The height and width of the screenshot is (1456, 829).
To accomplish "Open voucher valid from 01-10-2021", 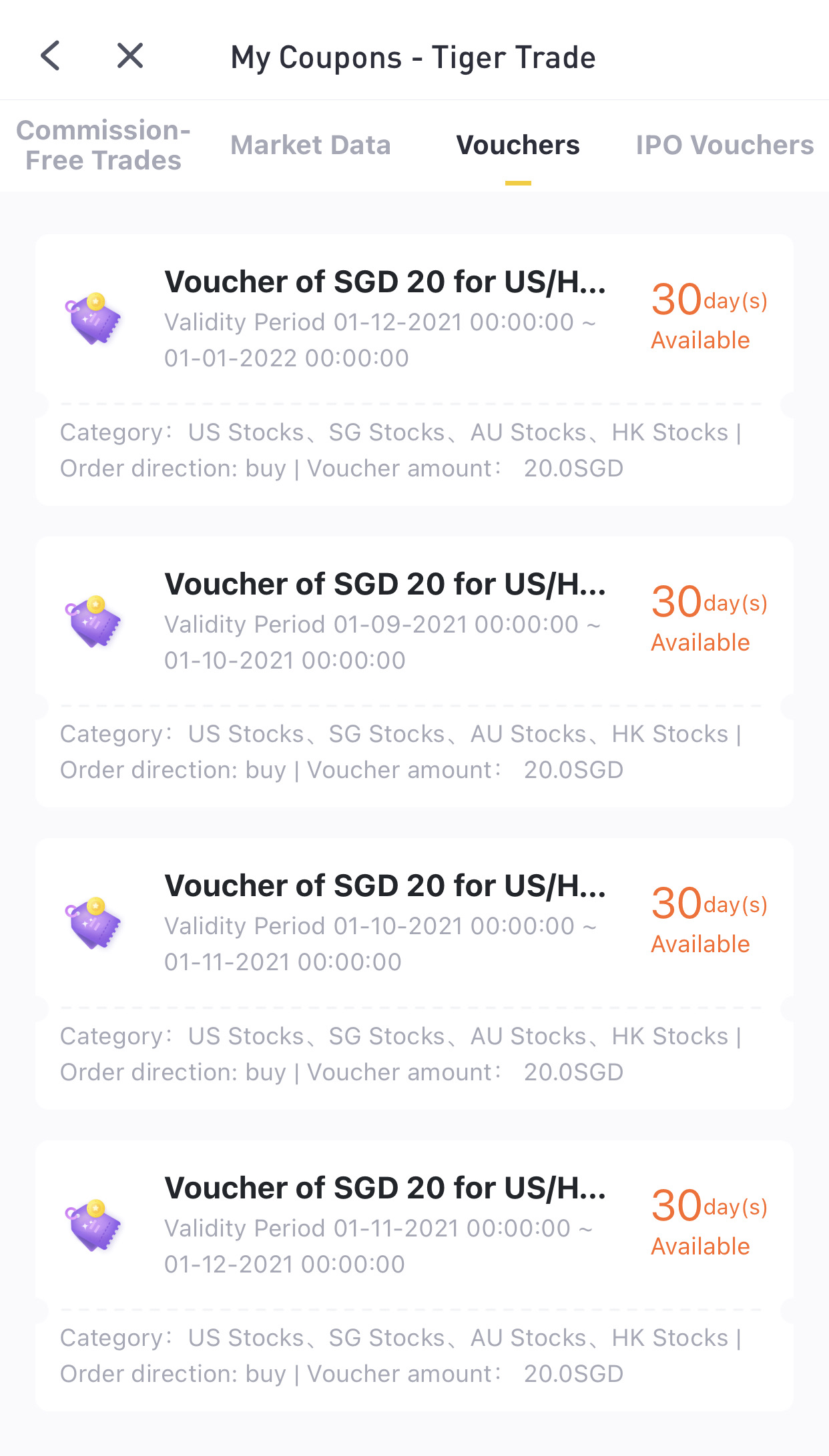I will pos(414,974).
